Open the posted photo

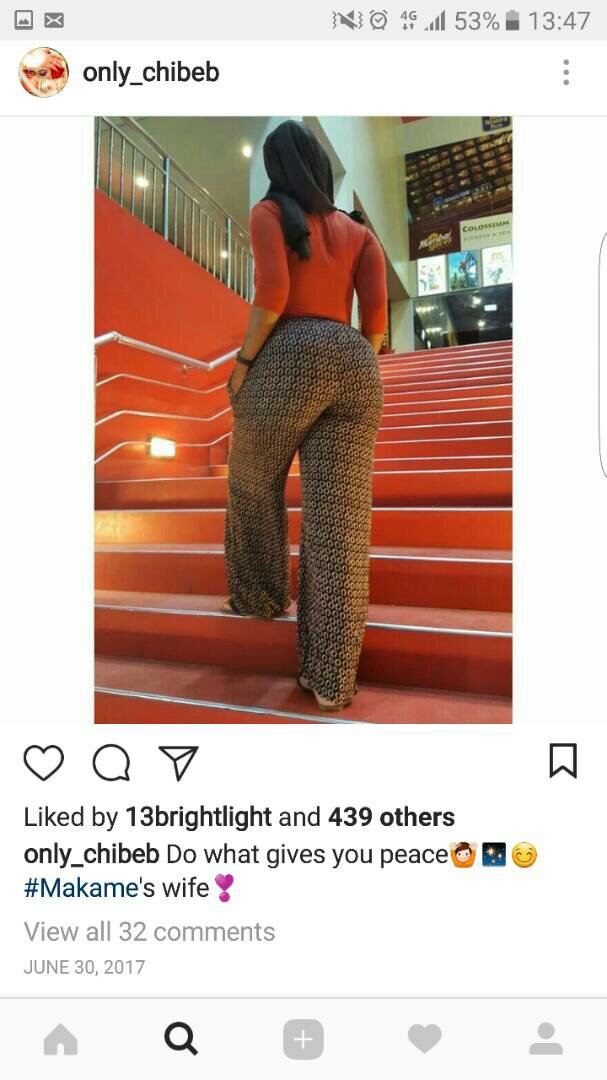[303, 420]
